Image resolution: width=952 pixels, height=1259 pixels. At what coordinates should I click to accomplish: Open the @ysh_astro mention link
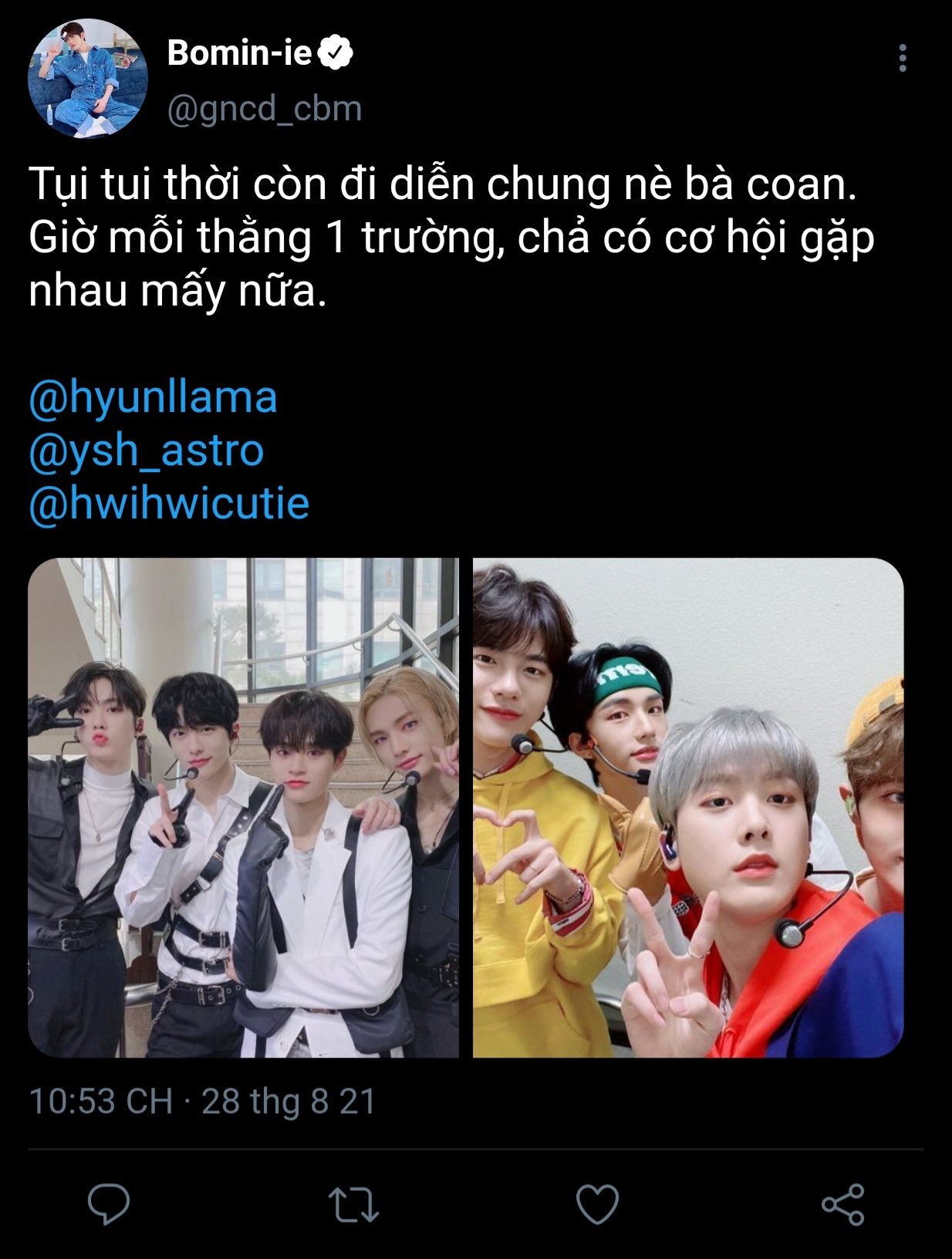(147, 451)
